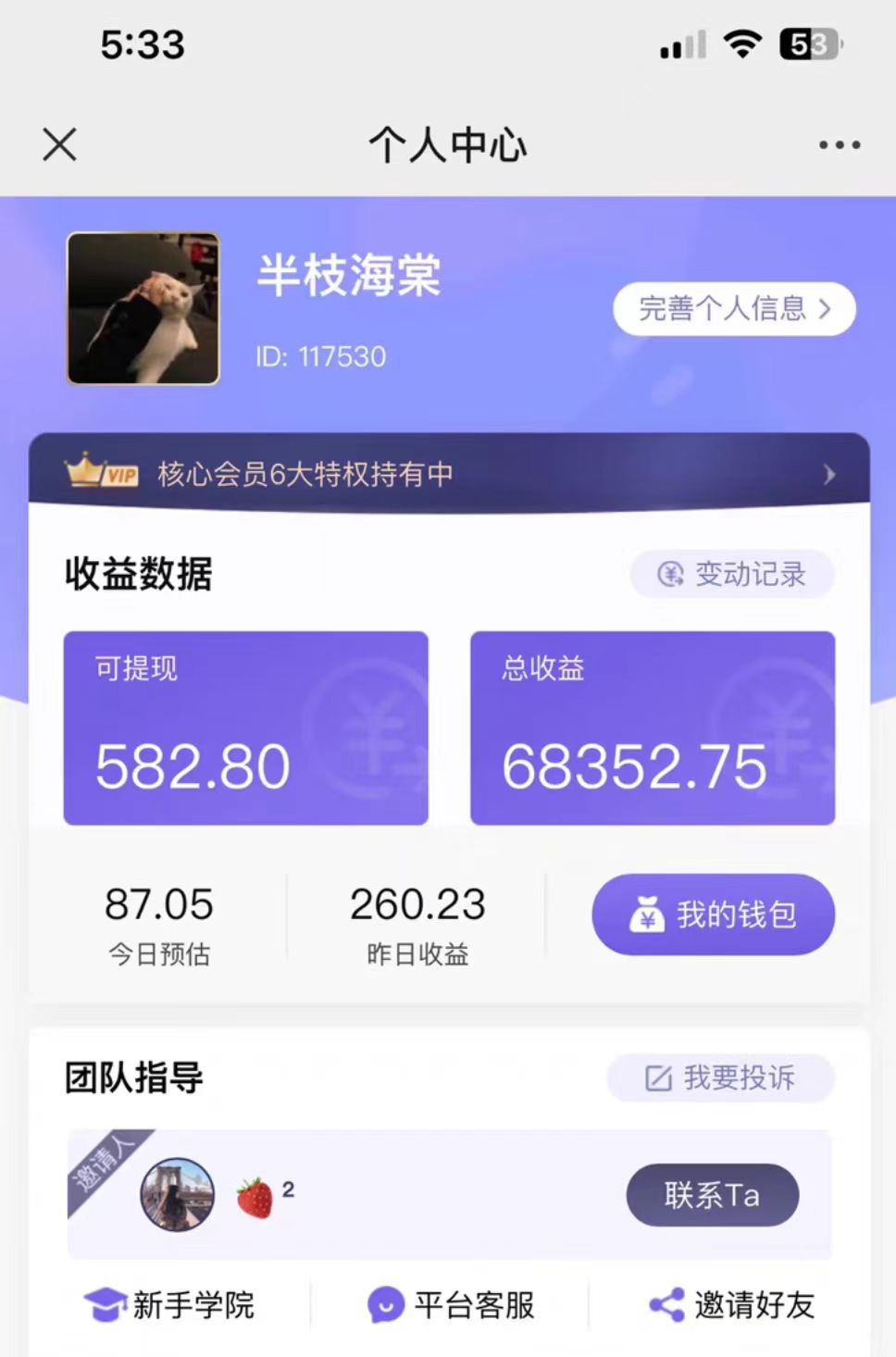Screen dimensions: 896x1357
Task: Tap 完善个人信息 button
Action: pyautogui.click(x=734, y=308)
